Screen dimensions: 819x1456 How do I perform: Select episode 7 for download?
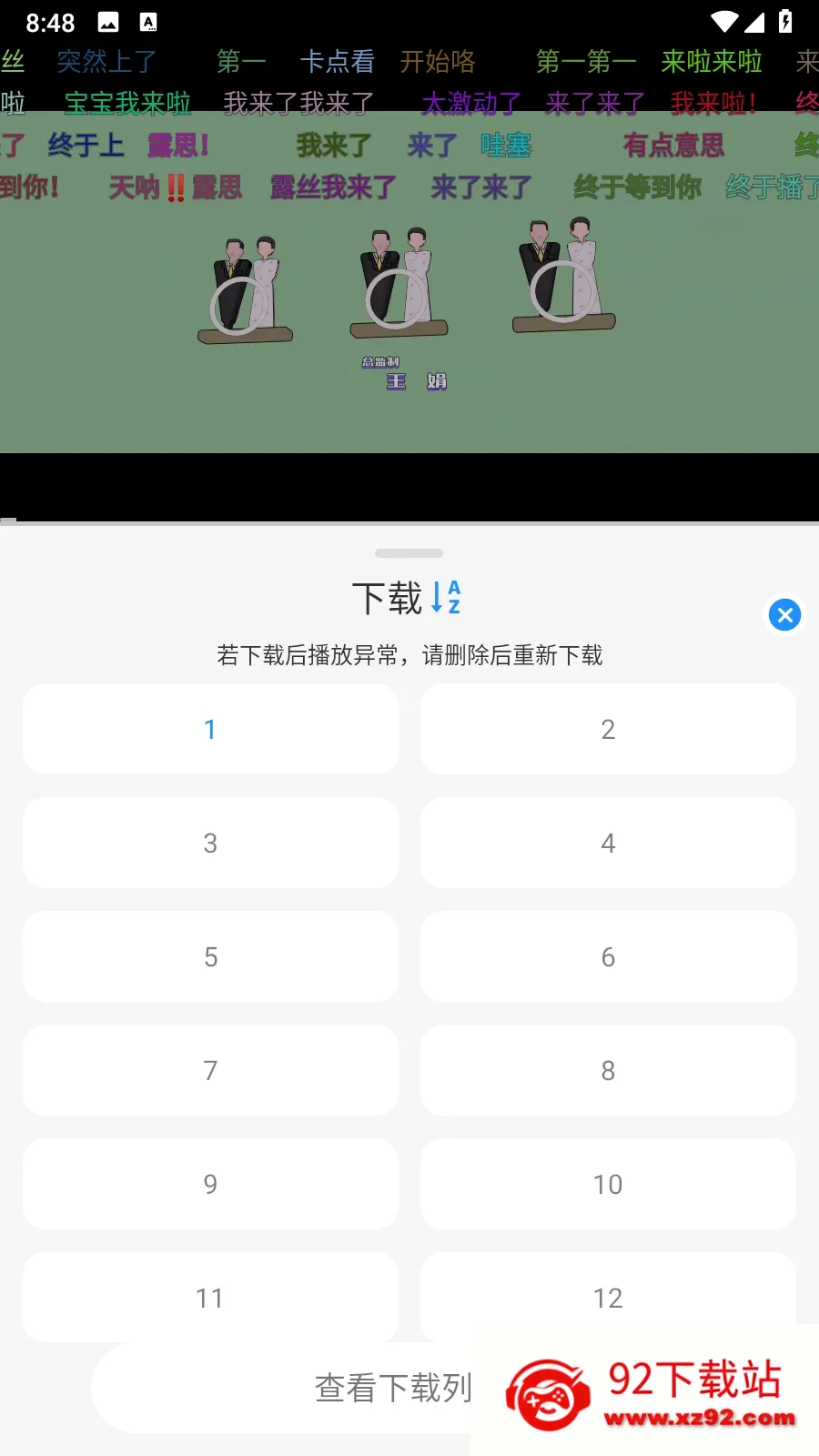210,1070
